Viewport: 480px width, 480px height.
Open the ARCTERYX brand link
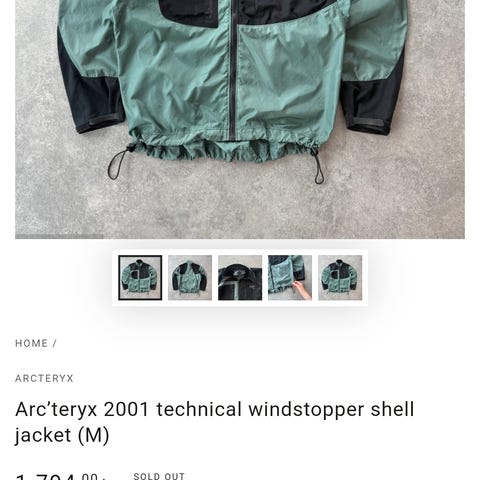[44, 378]
